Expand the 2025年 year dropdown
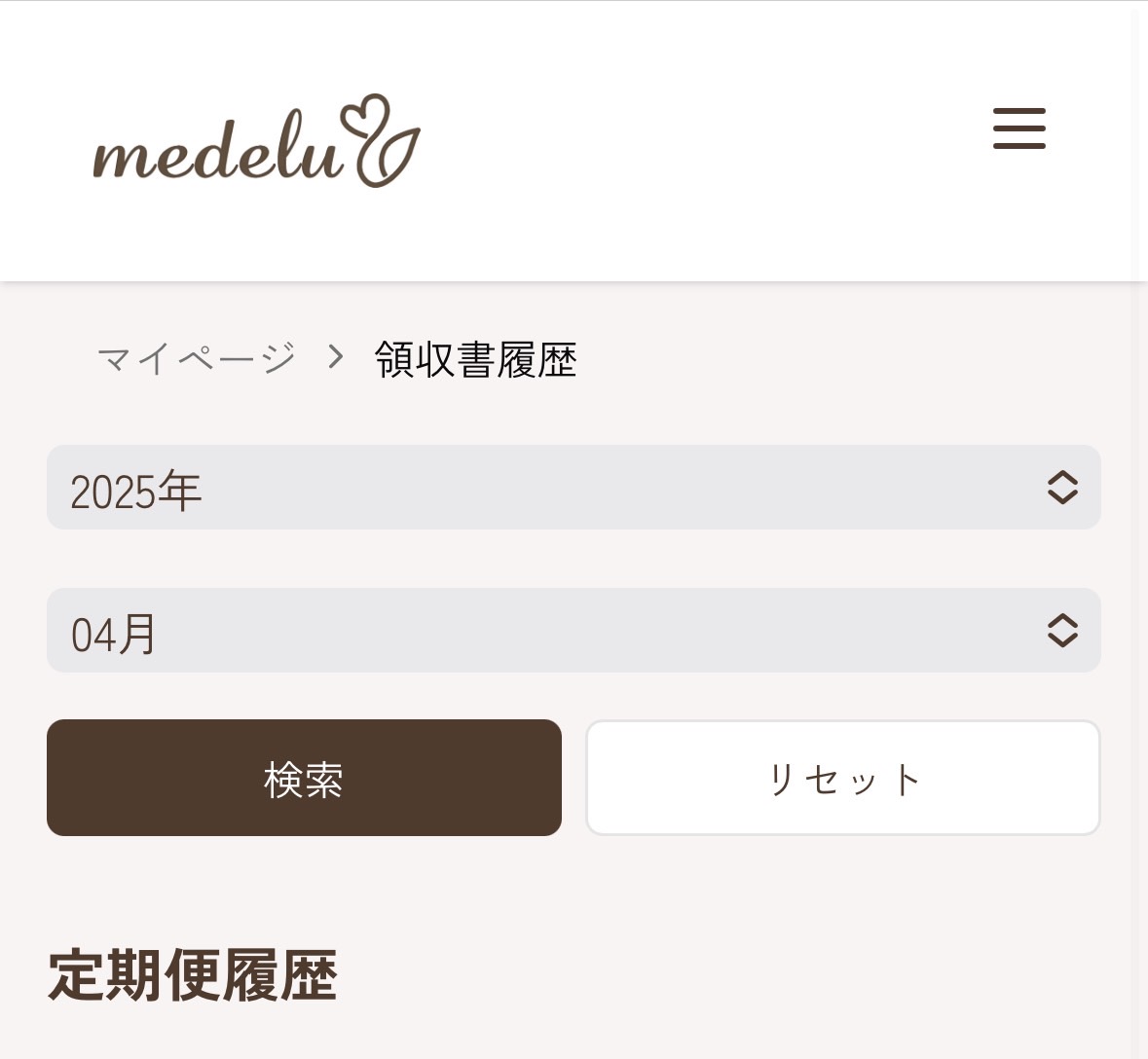Image resolution: width=1148 pixels, height=1059 pixels. [x=574, y=488]
